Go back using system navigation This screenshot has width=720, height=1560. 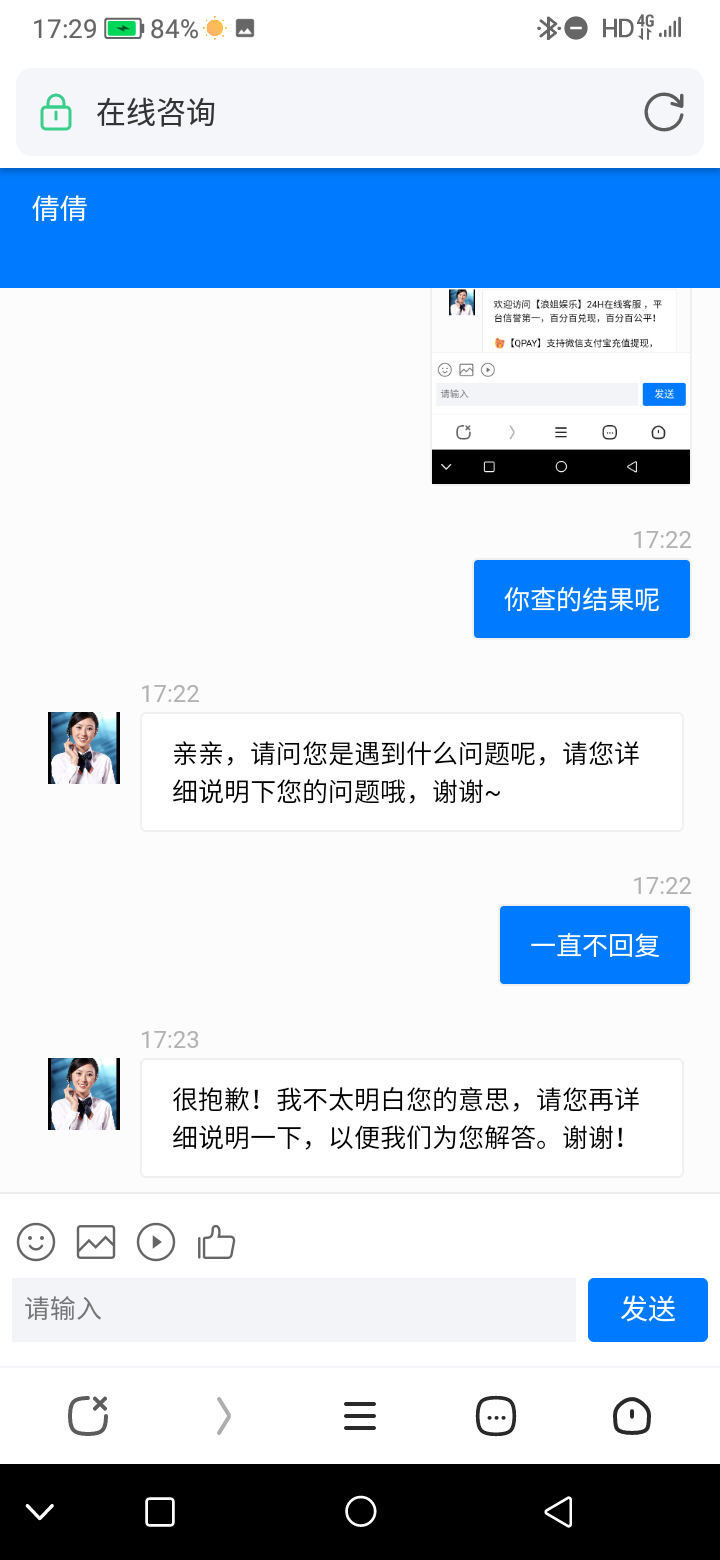point(559,1511)
